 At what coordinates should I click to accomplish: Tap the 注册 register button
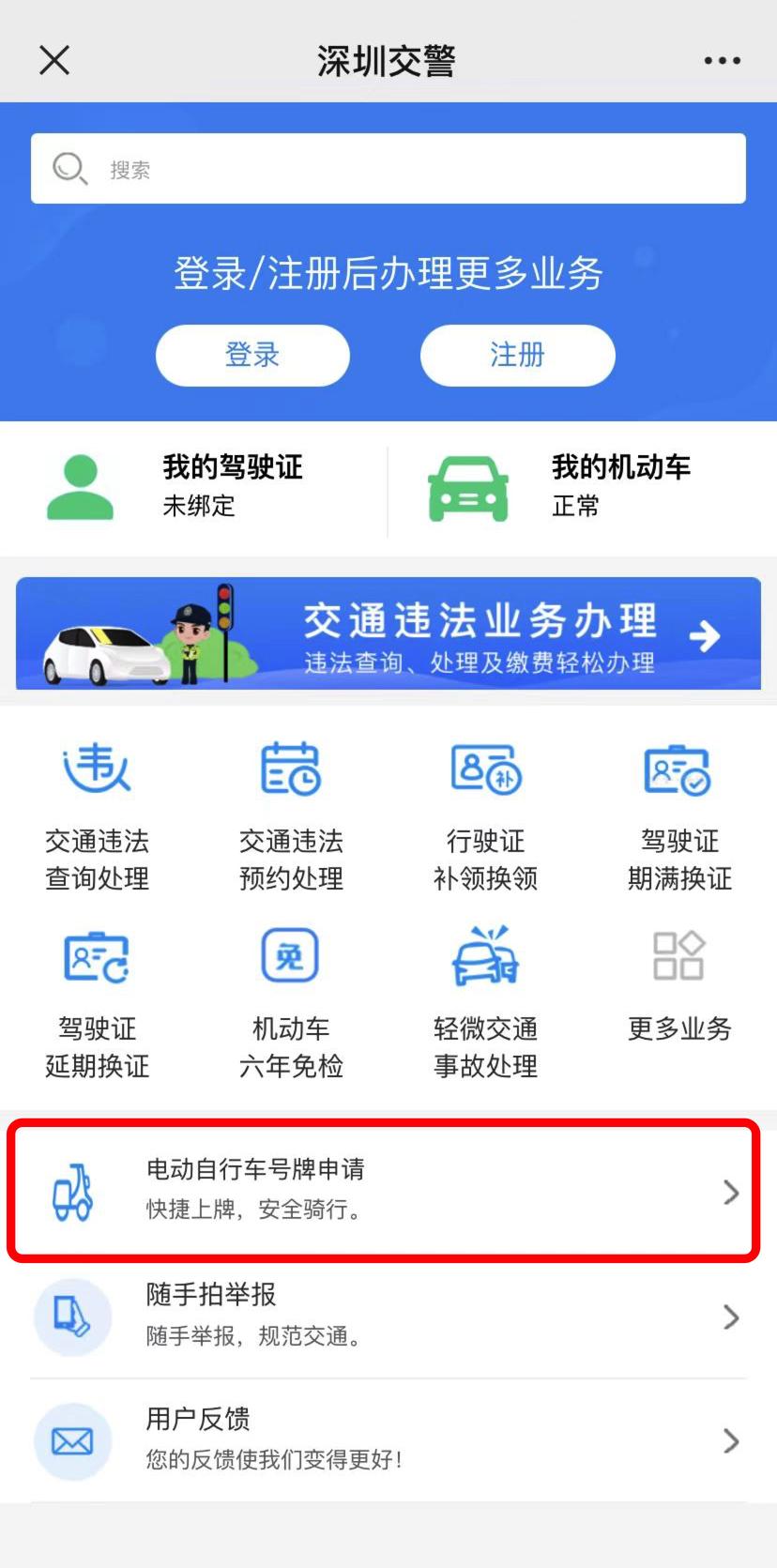(517, 355)
